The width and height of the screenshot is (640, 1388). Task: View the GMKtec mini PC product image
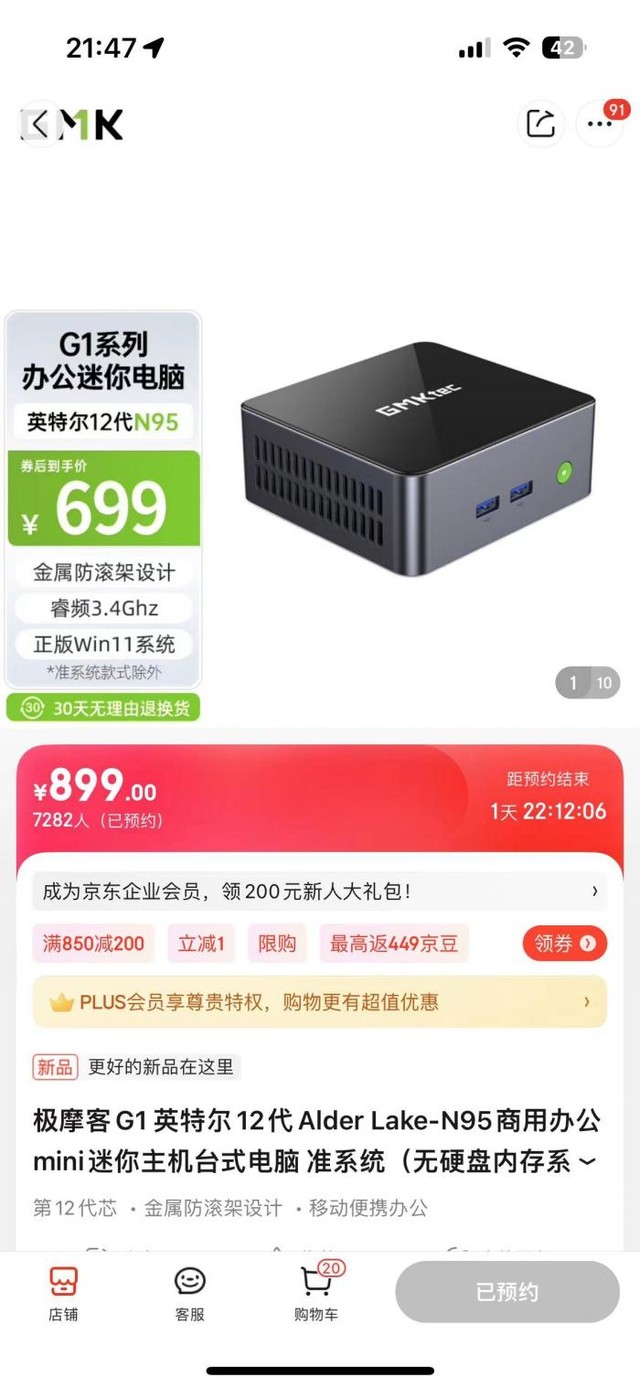pyautogui.click(x=417, y=458)
